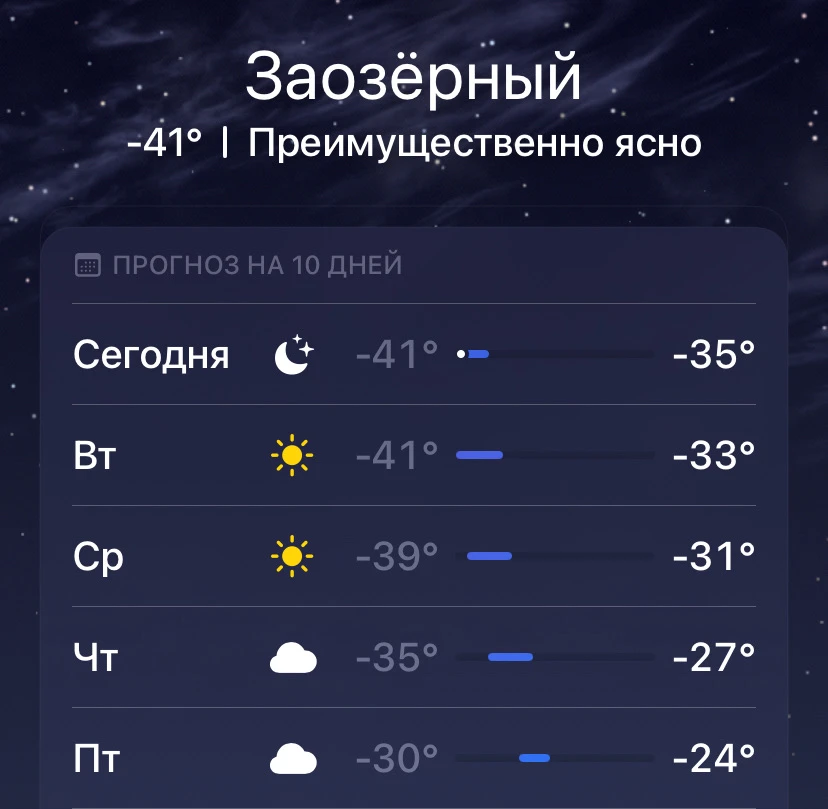Open the Пт forecast row
Viewport: 828px width, 809px height.
414,758
